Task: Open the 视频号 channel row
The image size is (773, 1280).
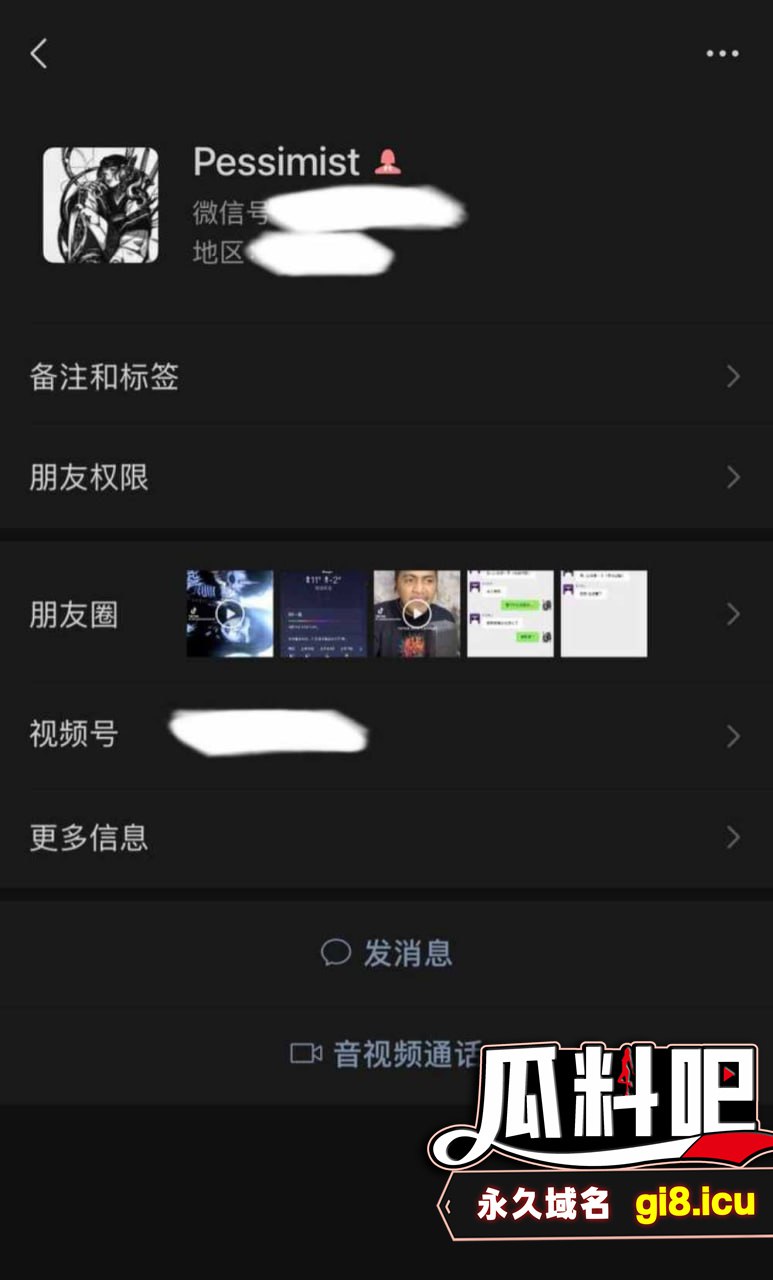Action: pyautogui.click(x=386, y=735)
